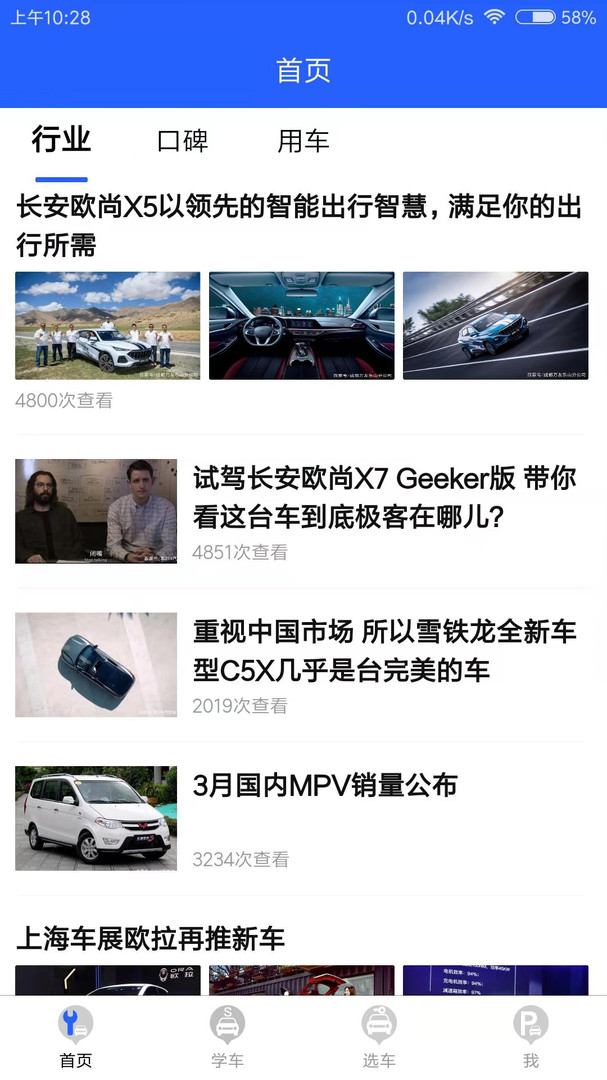Open the 选车 bottom tab
This screenshot has height=1080, width=607.
(x=379, y=1036)
